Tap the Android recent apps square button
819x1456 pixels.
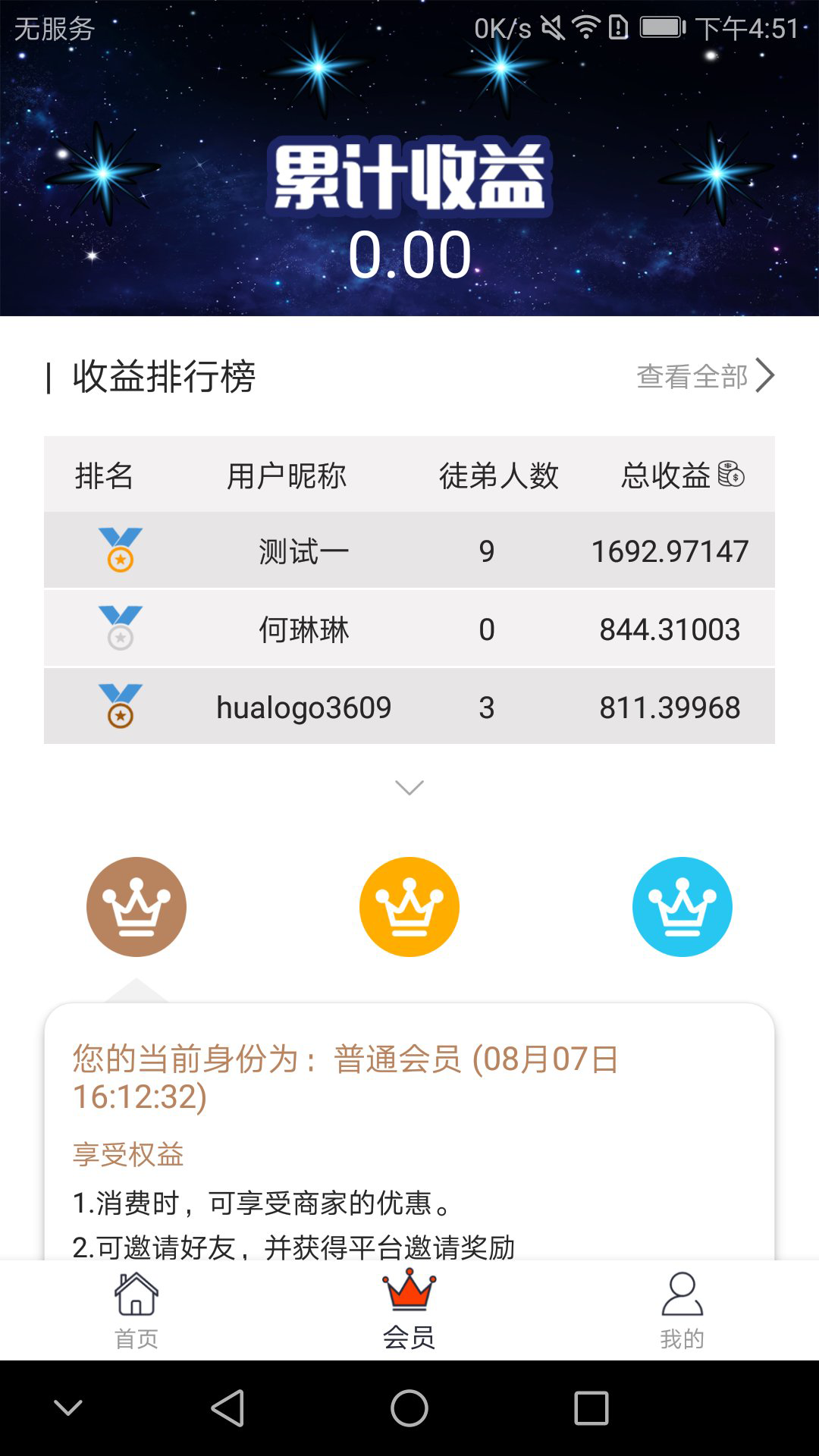pyautogui.click(x=591, y=1407)
